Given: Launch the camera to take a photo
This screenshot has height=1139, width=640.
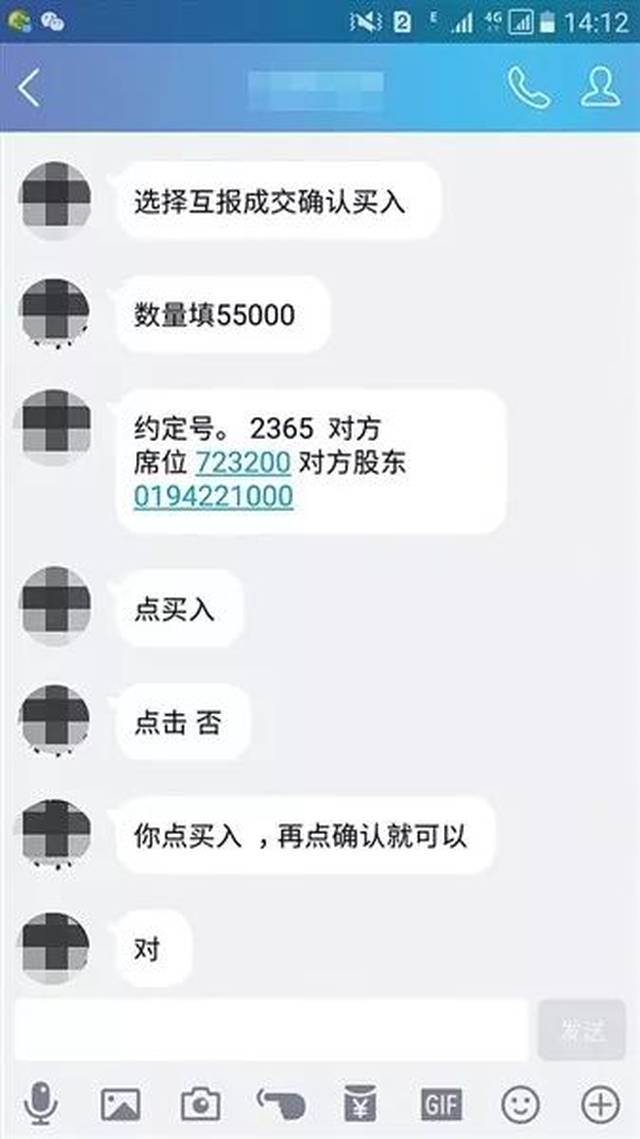Looking at the screenshot, I should (x=200, y=1104).
